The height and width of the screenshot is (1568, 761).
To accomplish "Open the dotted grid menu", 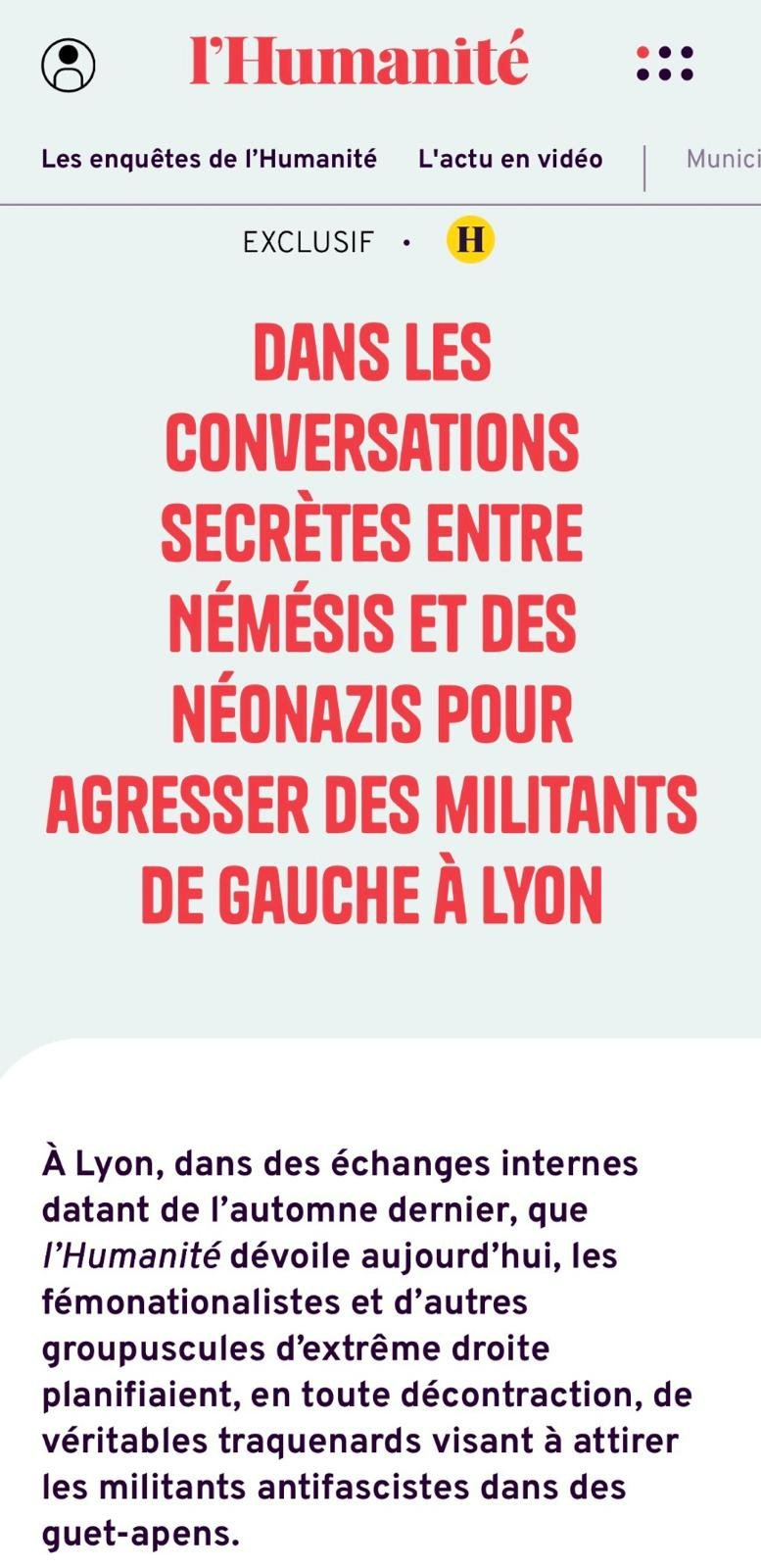I will pos(665,64).
